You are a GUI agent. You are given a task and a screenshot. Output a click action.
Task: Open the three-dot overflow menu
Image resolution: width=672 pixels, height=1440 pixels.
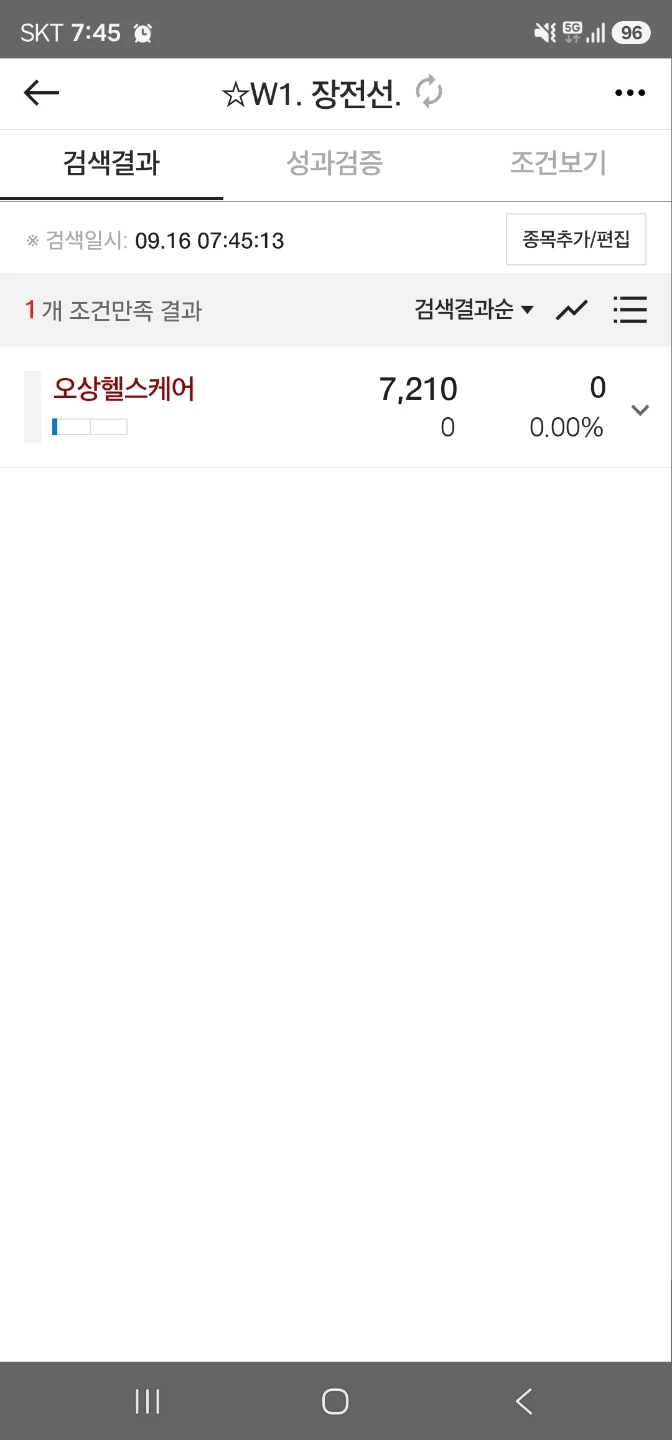[x=630, y=93]
